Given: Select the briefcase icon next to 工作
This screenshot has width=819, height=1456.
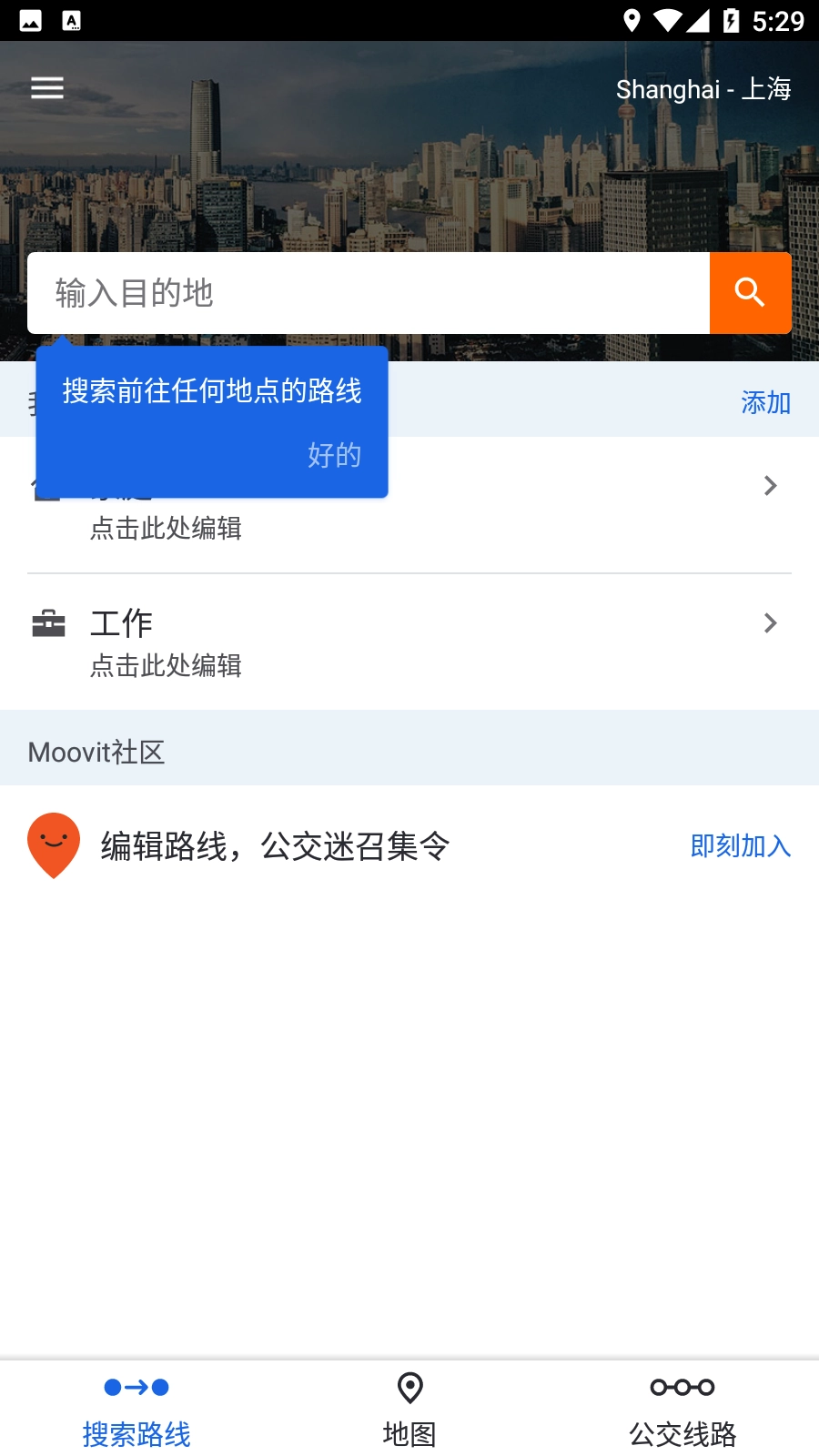Looking at the screenshot, I should coord(48,623).
